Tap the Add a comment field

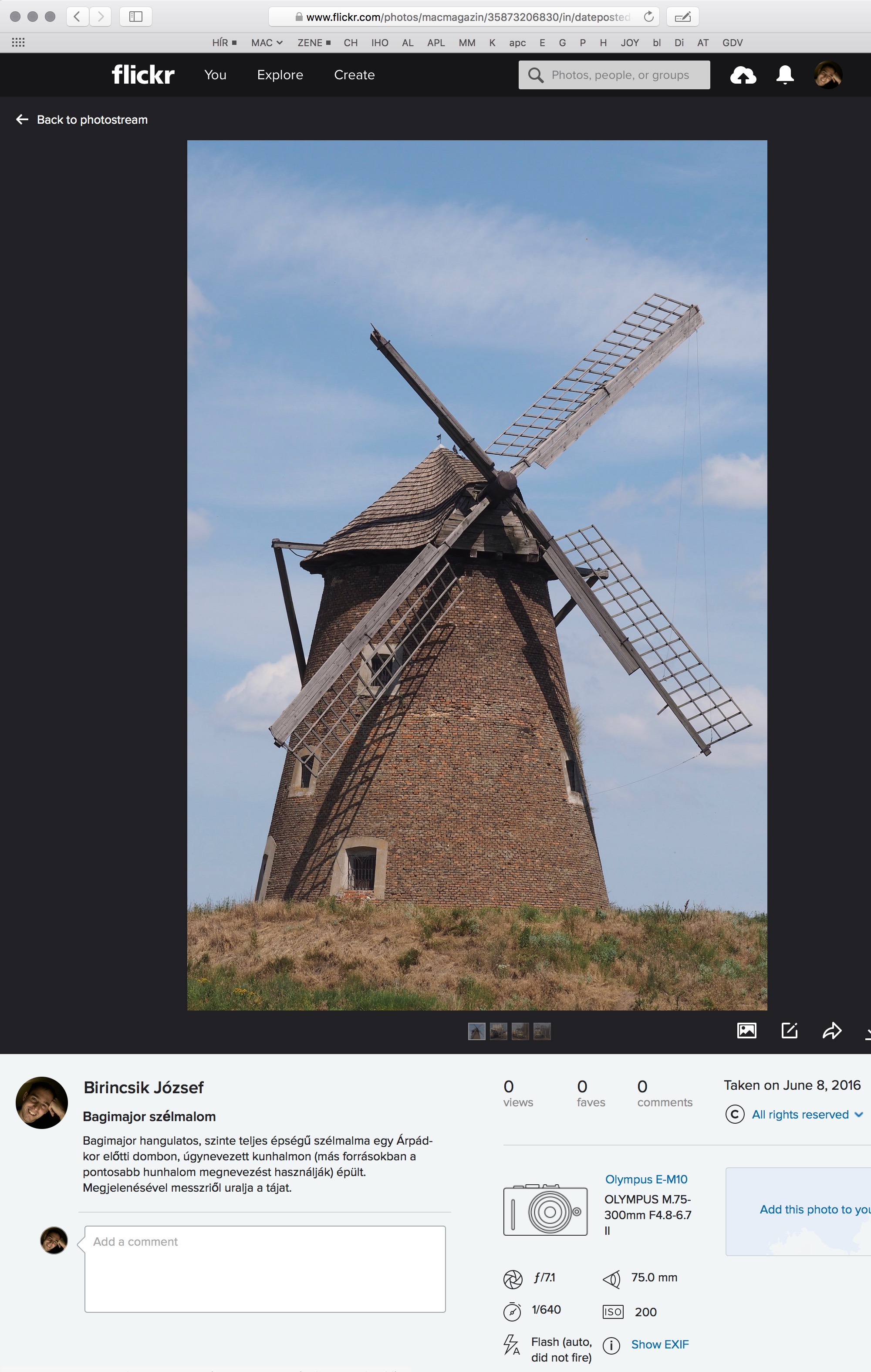point(265,1268)
